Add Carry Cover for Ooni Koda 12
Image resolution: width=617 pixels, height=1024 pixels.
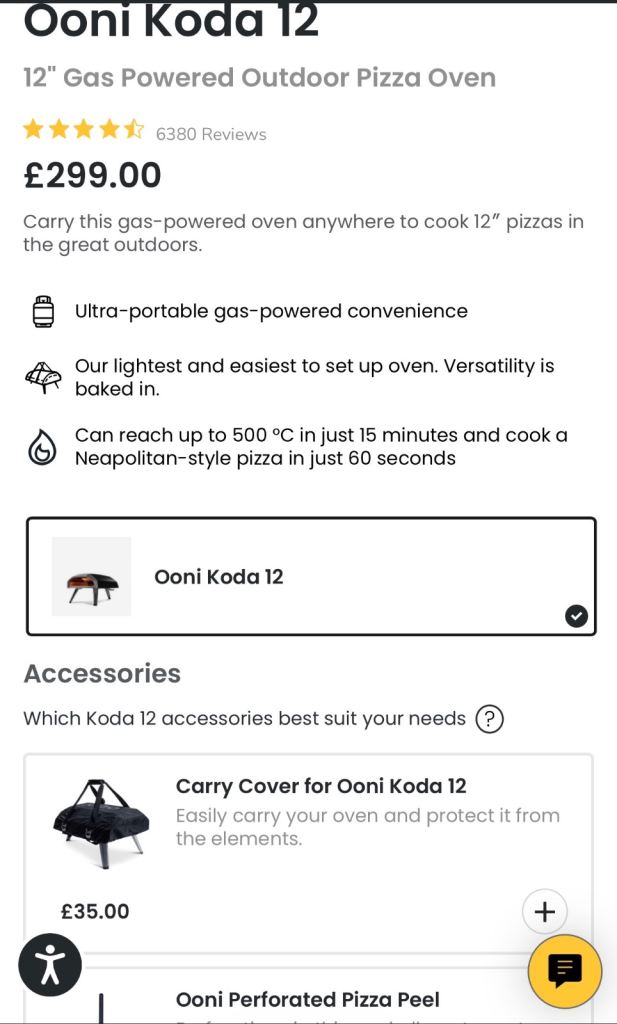pyautogui.click(x=544, y=911)
